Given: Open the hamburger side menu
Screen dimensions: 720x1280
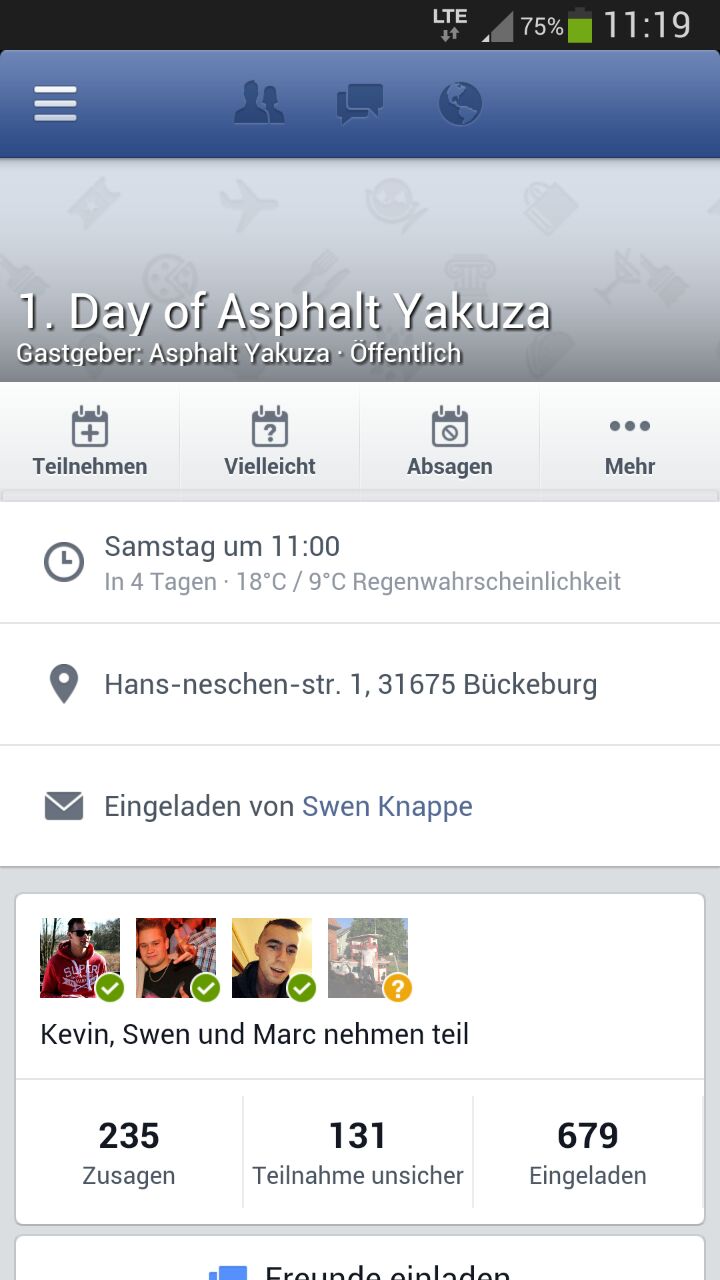Looking at the screenshot, I should click(55, 104).
